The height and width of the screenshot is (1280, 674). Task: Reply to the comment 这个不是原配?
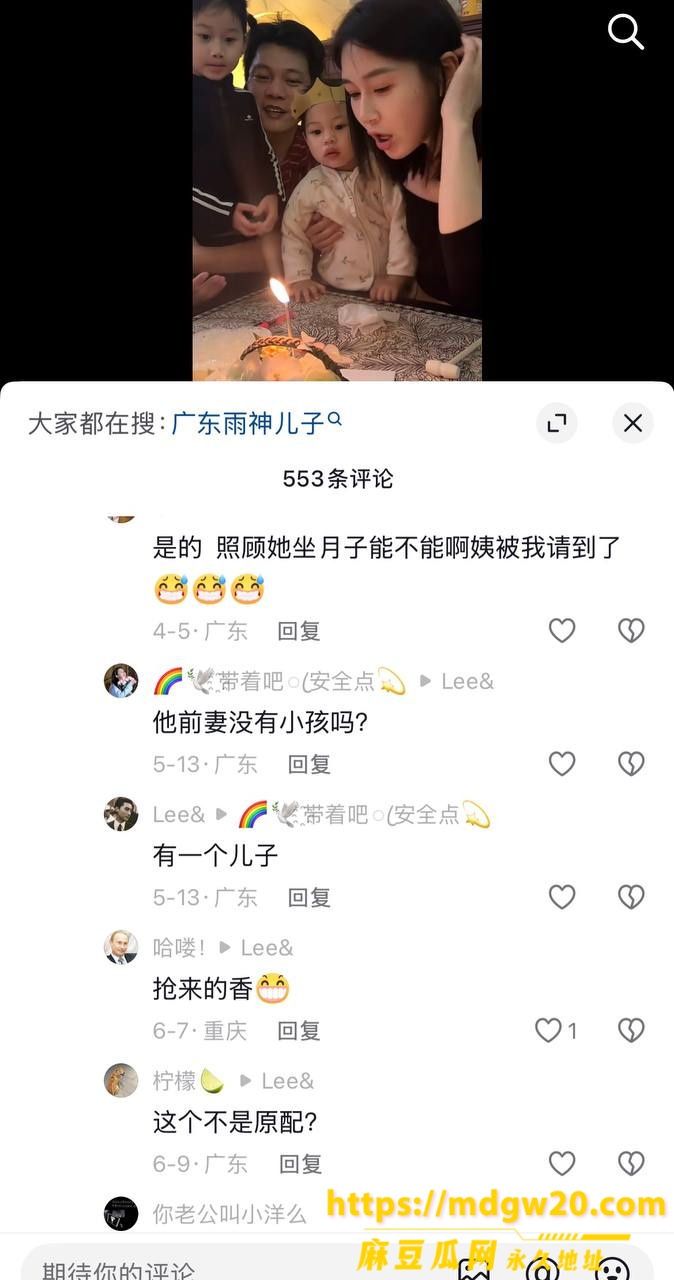click(299, 1163)
